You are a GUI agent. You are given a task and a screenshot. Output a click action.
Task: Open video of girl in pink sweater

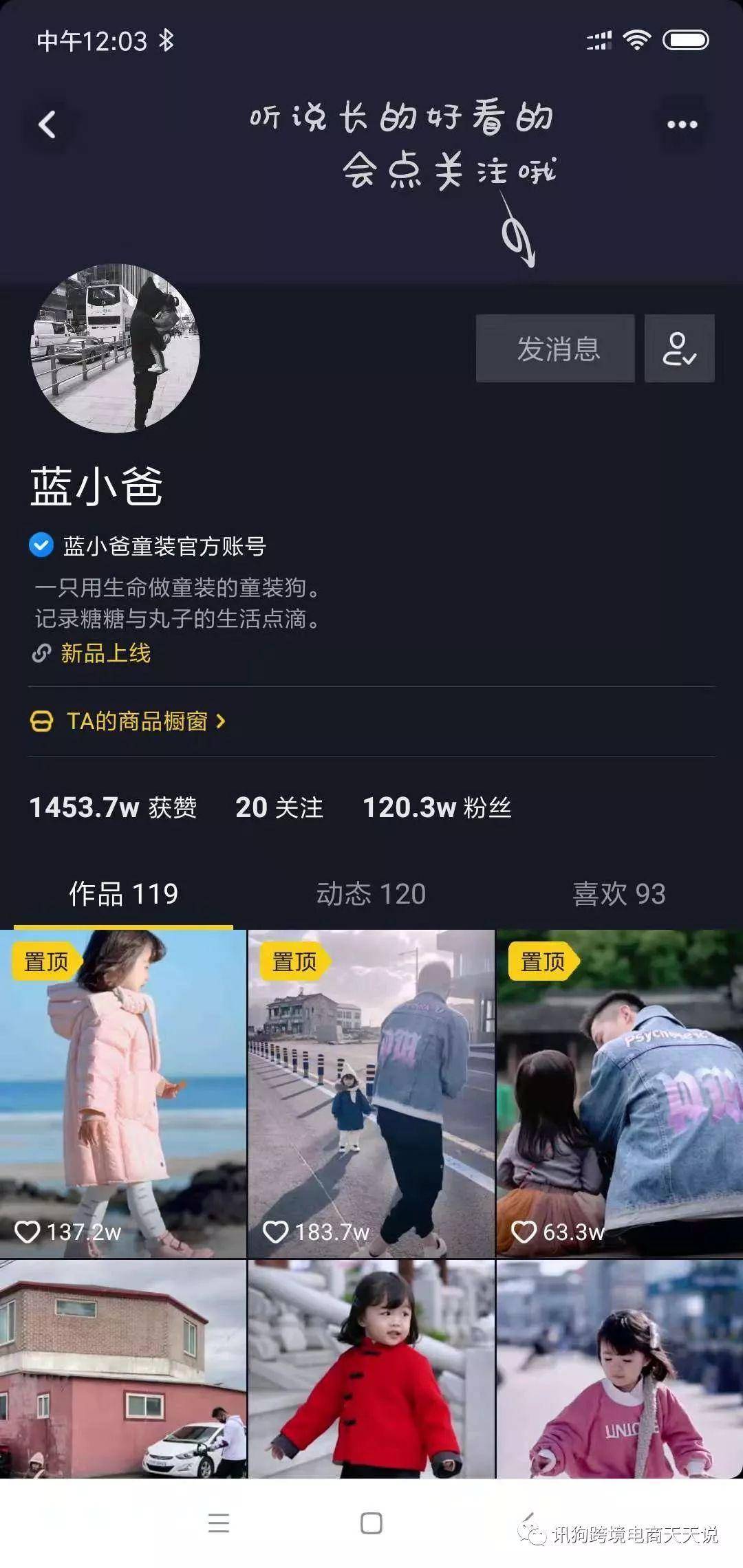[619, 1369]
